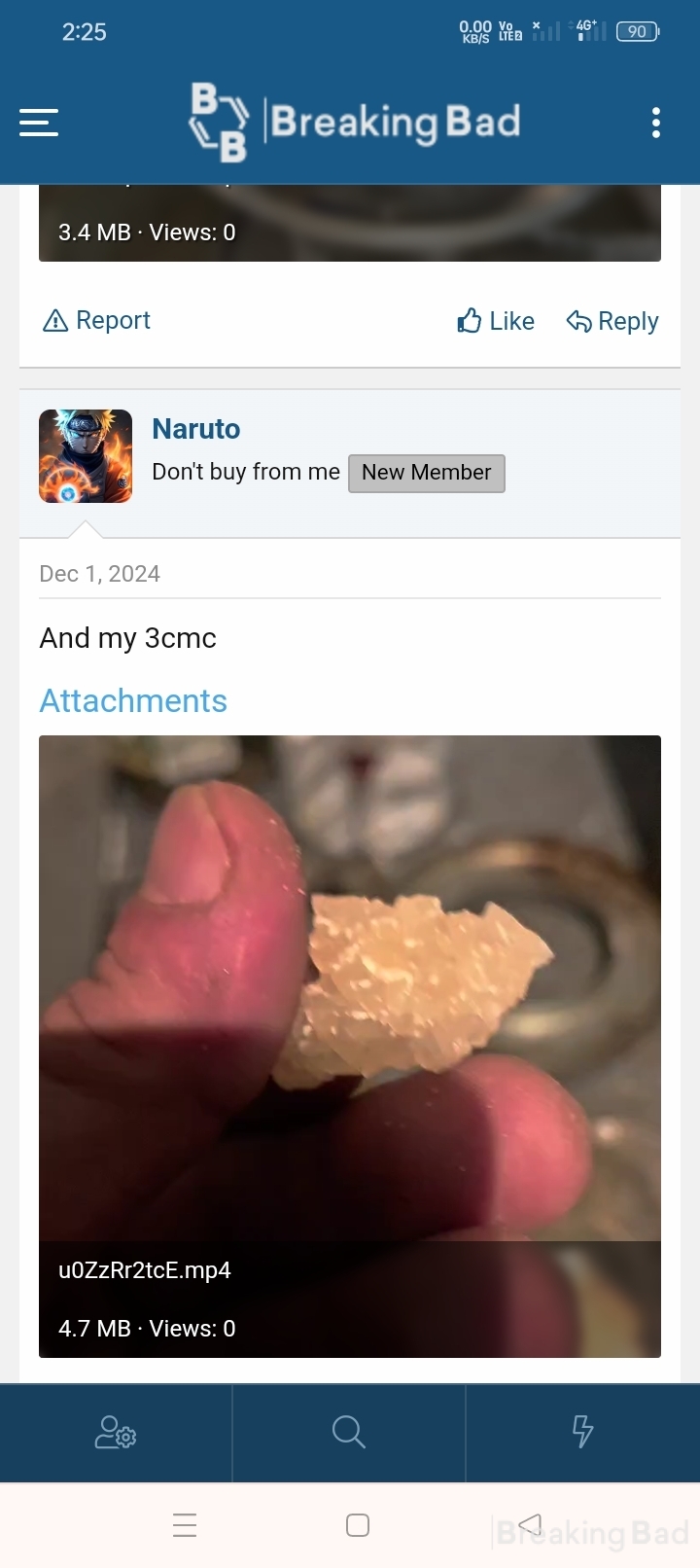Open the 3.4 MB attachment above
This screenshot has height=1568, width=700.
click(x=350, y=224)
